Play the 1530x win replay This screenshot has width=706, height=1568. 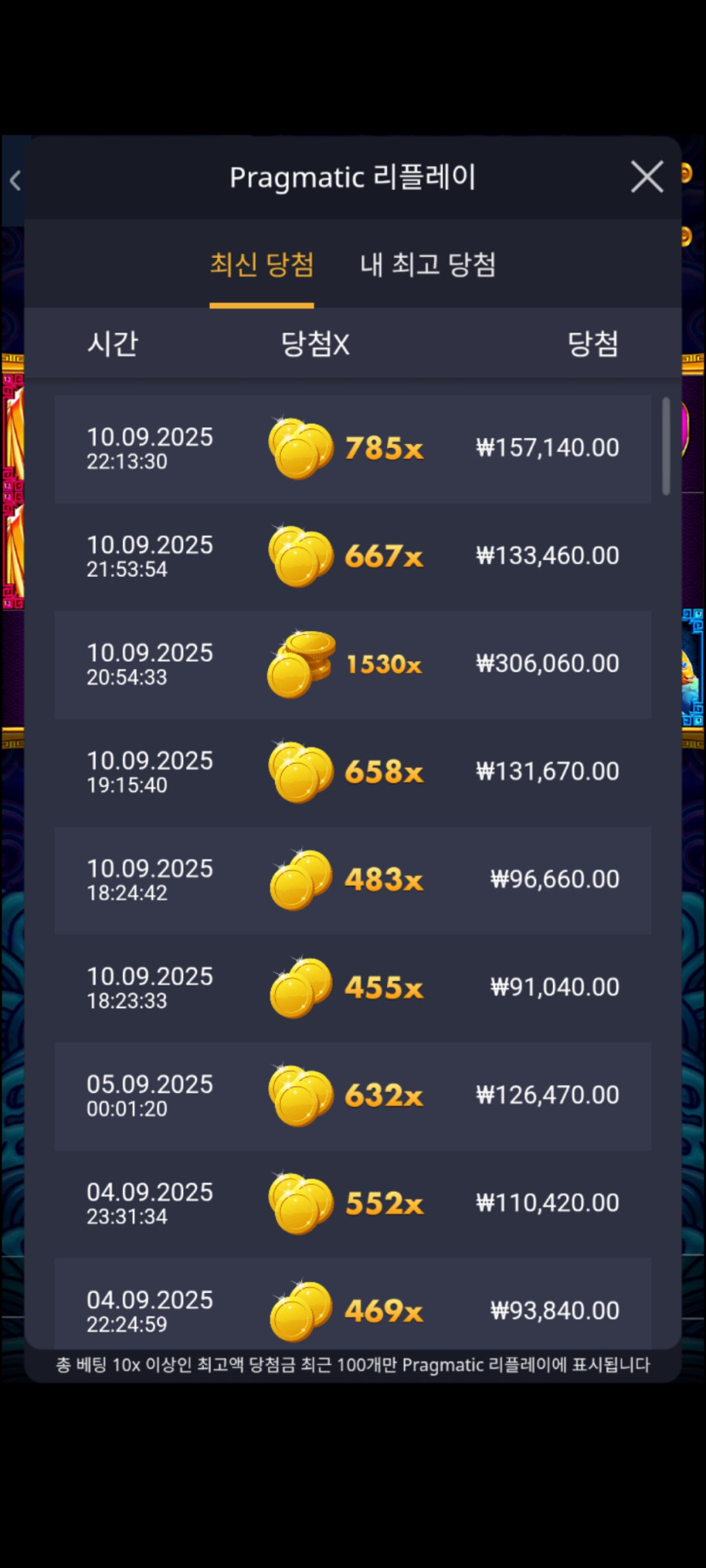pos(352,664)
